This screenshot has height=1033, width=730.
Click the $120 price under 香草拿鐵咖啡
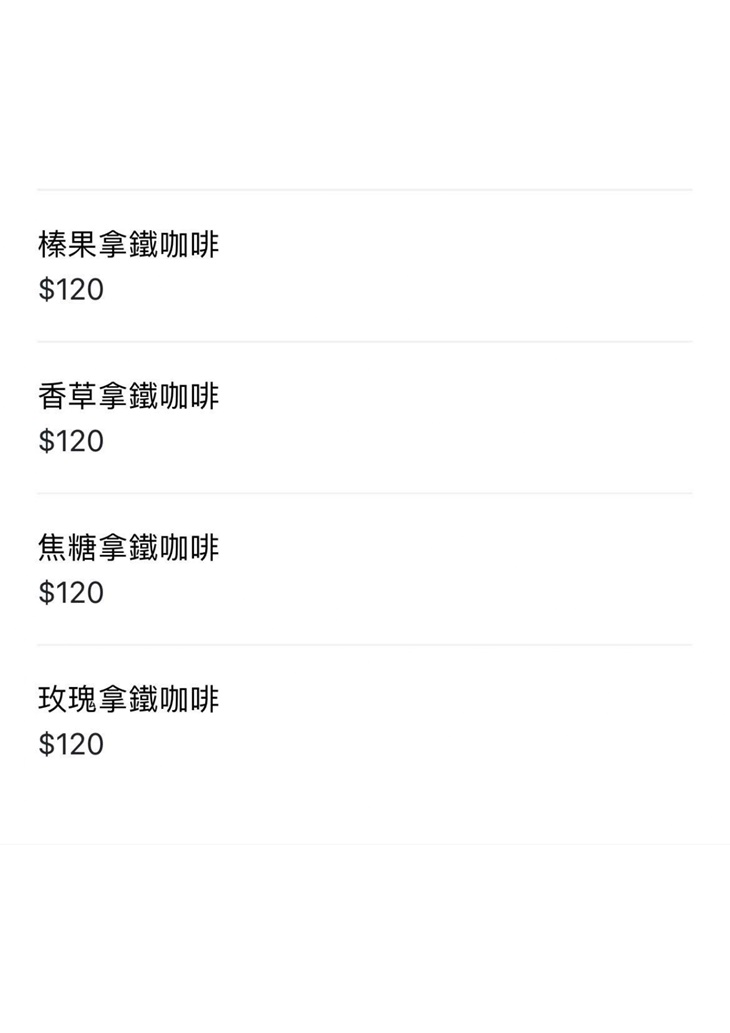coord(70,441)
